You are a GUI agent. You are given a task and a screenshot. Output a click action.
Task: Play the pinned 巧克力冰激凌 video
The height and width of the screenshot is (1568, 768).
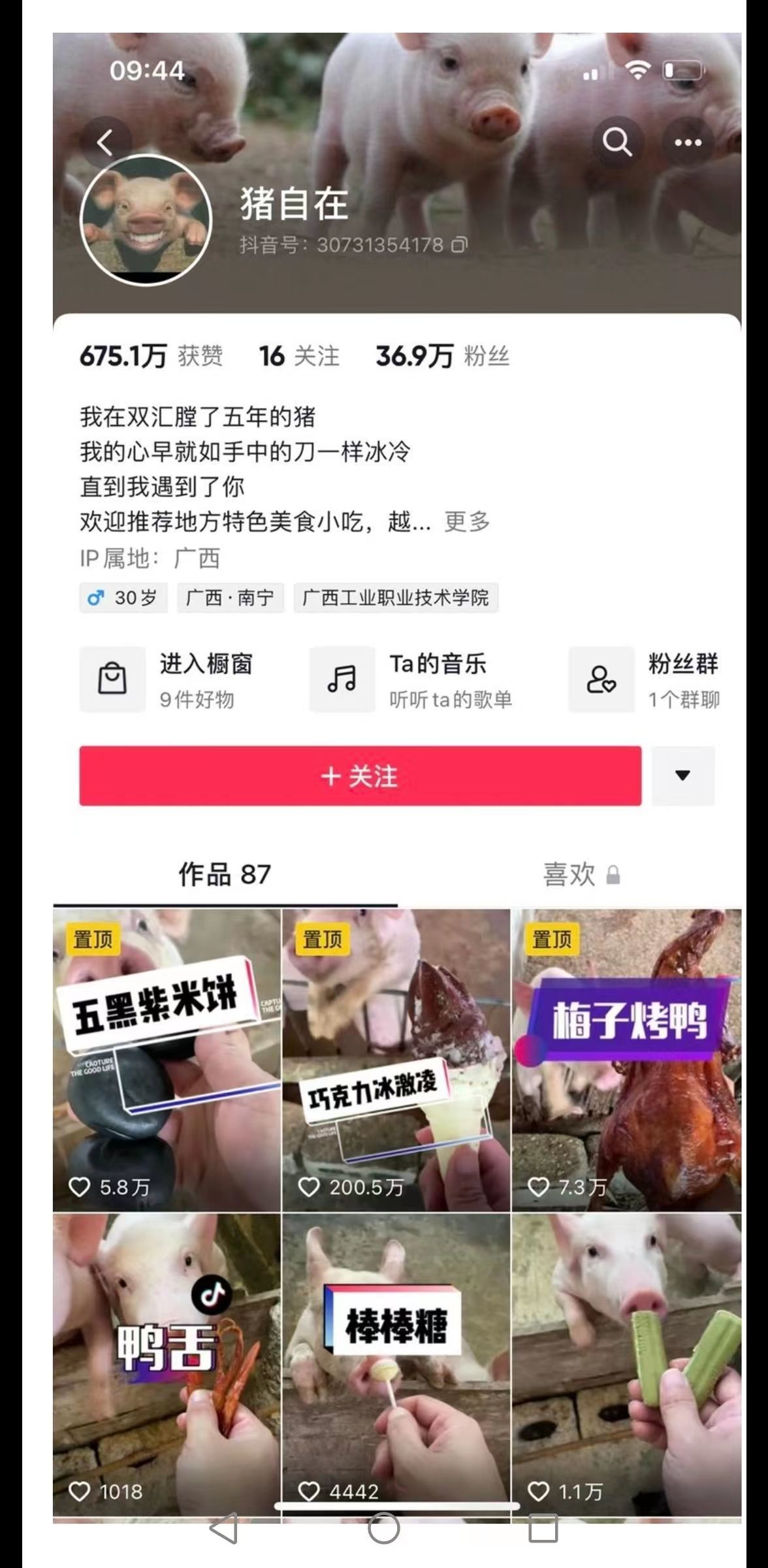pos(396,1060)
